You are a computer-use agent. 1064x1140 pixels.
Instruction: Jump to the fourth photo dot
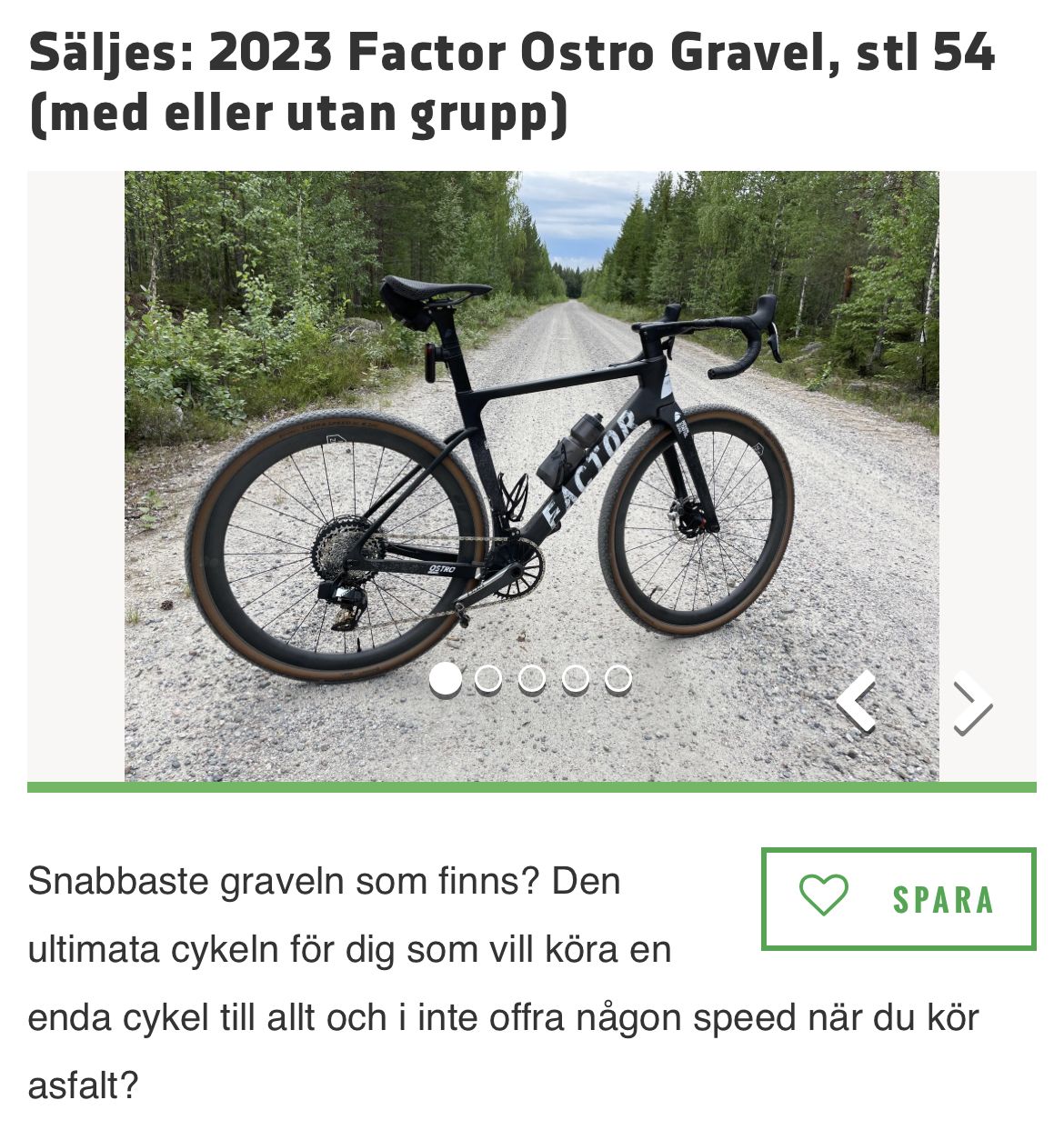[575, 678]
